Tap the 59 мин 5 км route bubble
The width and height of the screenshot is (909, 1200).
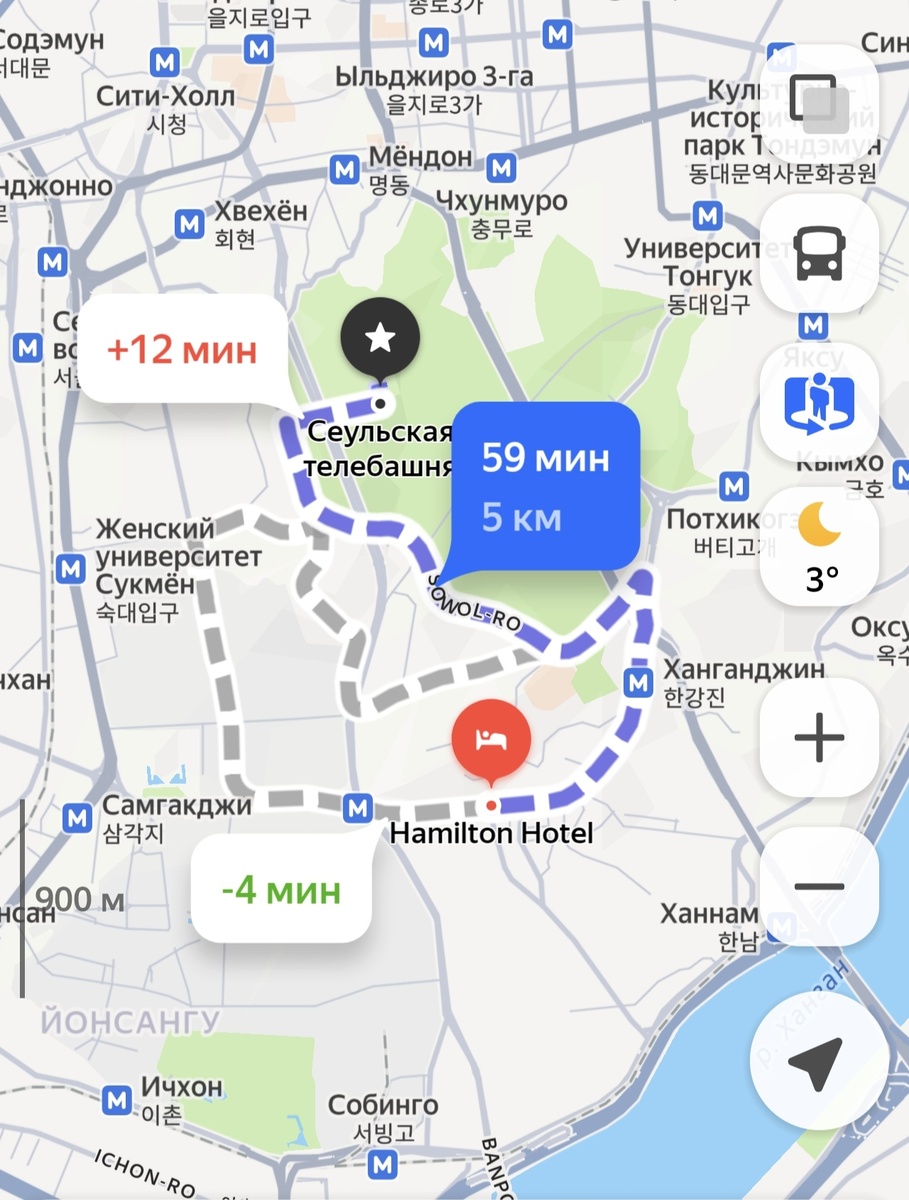point(545,487)
